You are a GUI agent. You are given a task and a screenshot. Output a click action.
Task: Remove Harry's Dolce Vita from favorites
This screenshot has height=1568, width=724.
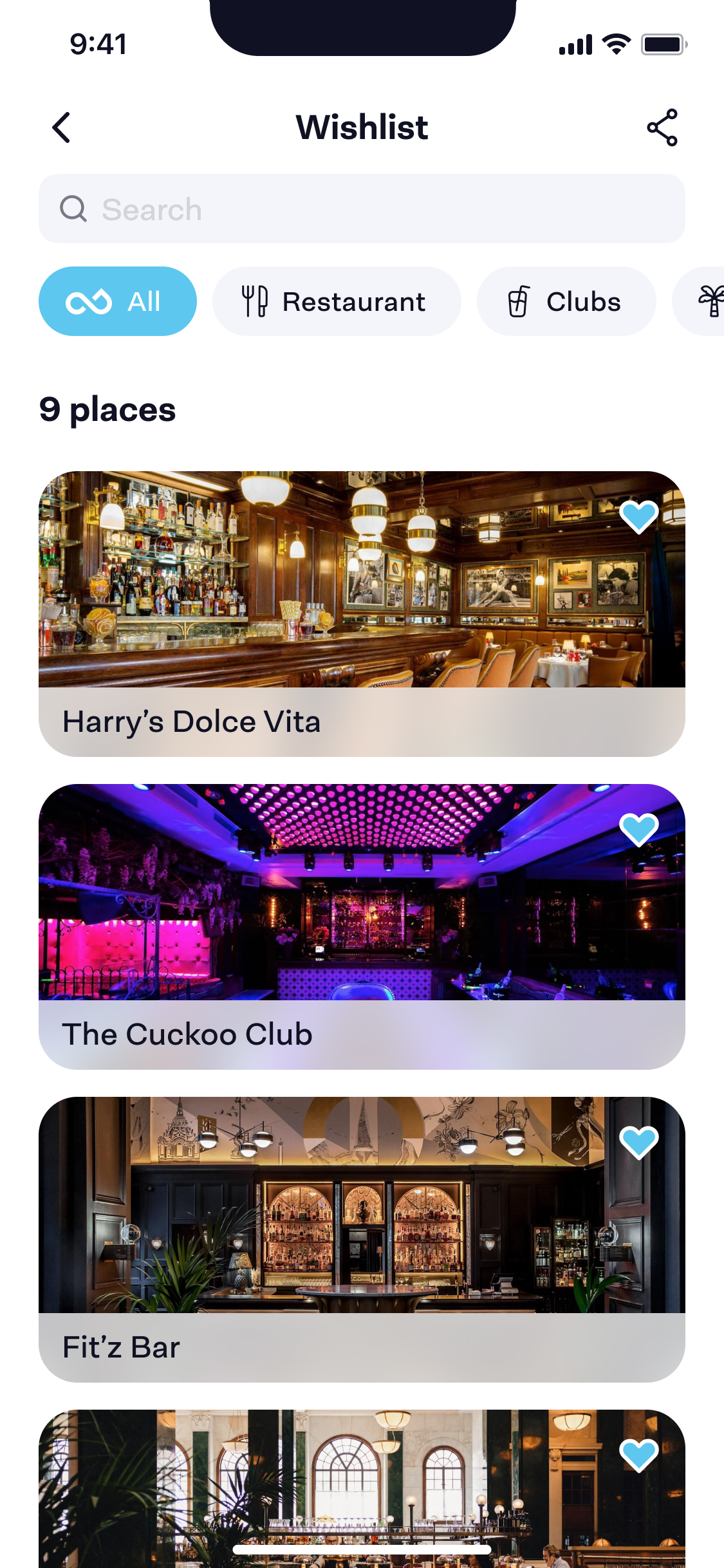(x=638, y=516)
